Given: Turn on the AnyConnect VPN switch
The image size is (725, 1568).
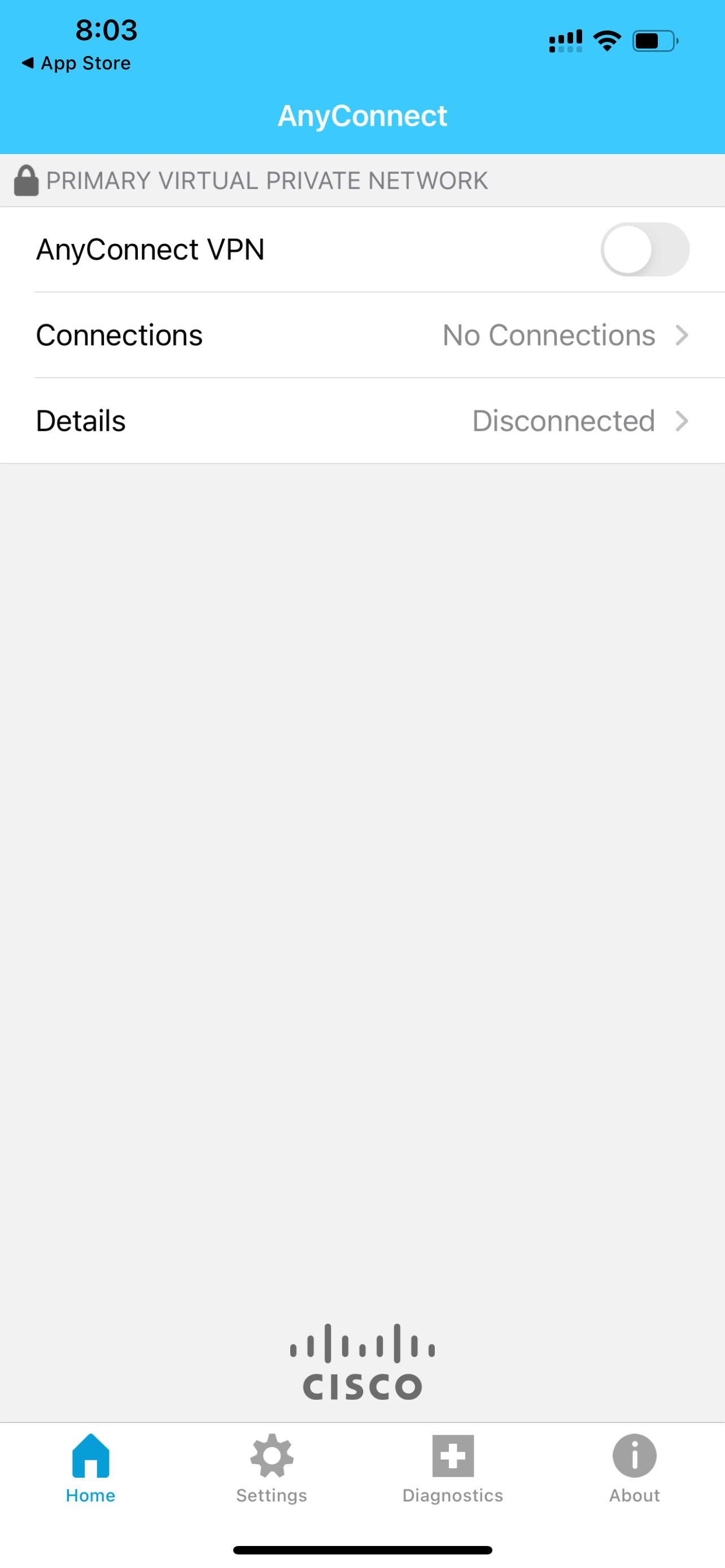Looking at the screenshot, I should pos(644,249).
